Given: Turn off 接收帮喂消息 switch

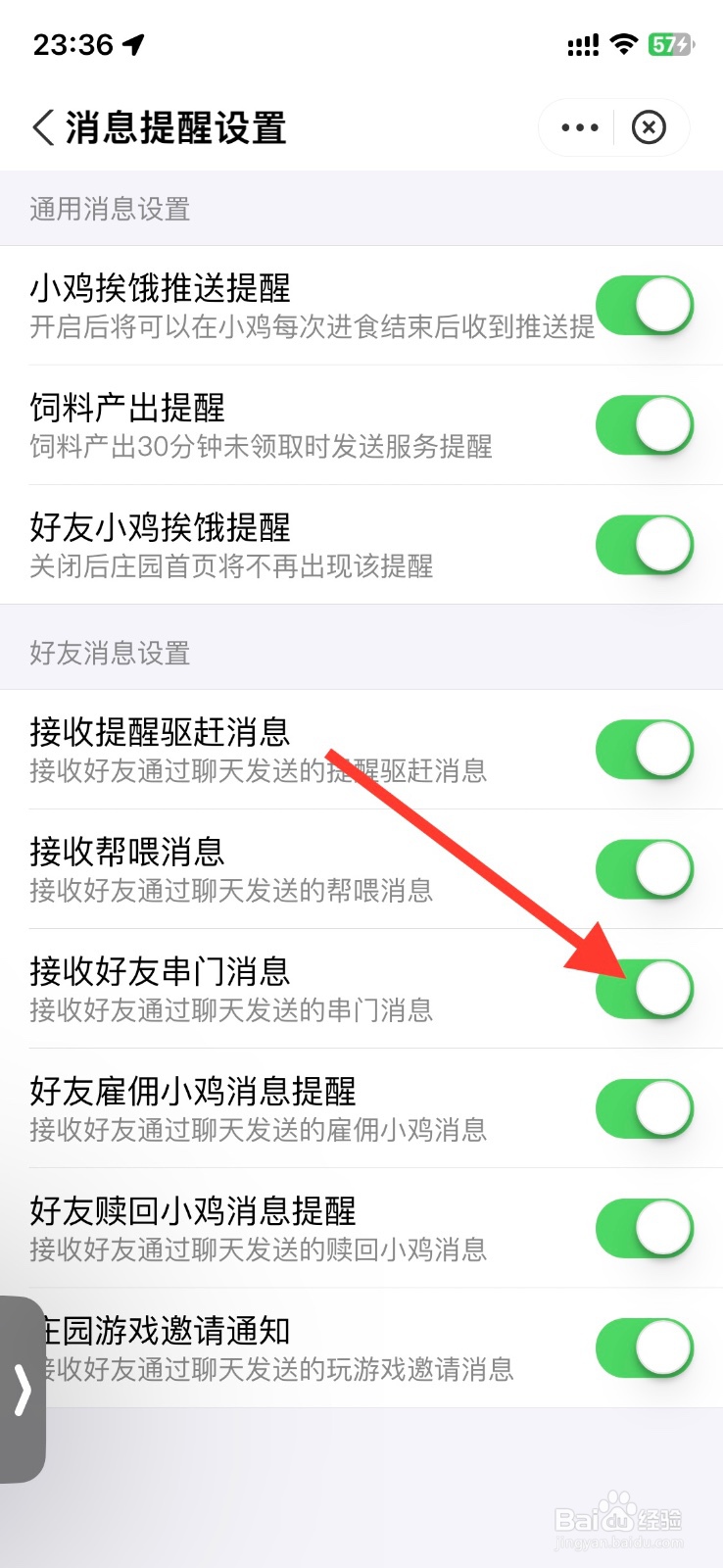Looking at the screenshot, I should [x=644, y=868].
